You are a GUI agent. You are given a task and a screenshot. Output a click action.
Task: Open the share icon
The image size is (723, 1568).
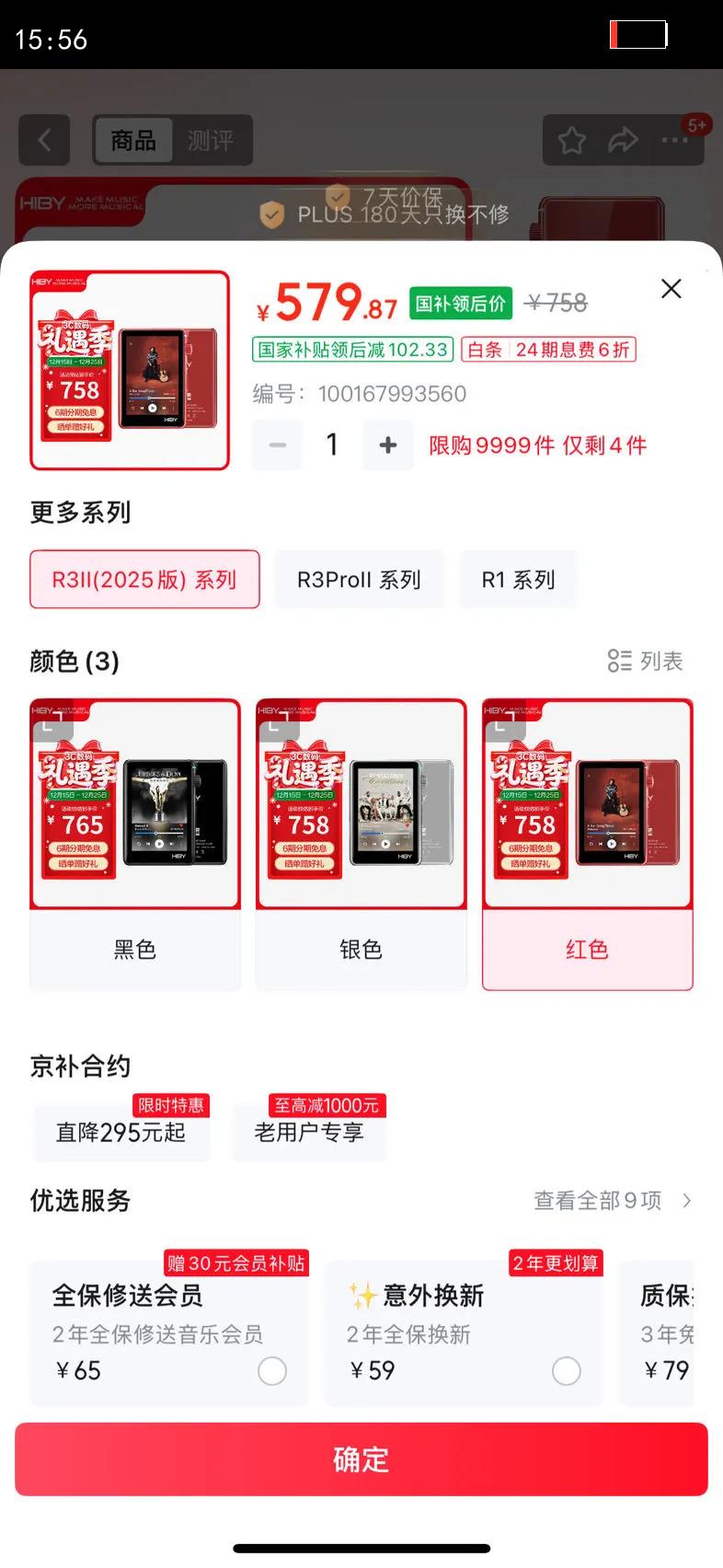(x=625, y=140)
